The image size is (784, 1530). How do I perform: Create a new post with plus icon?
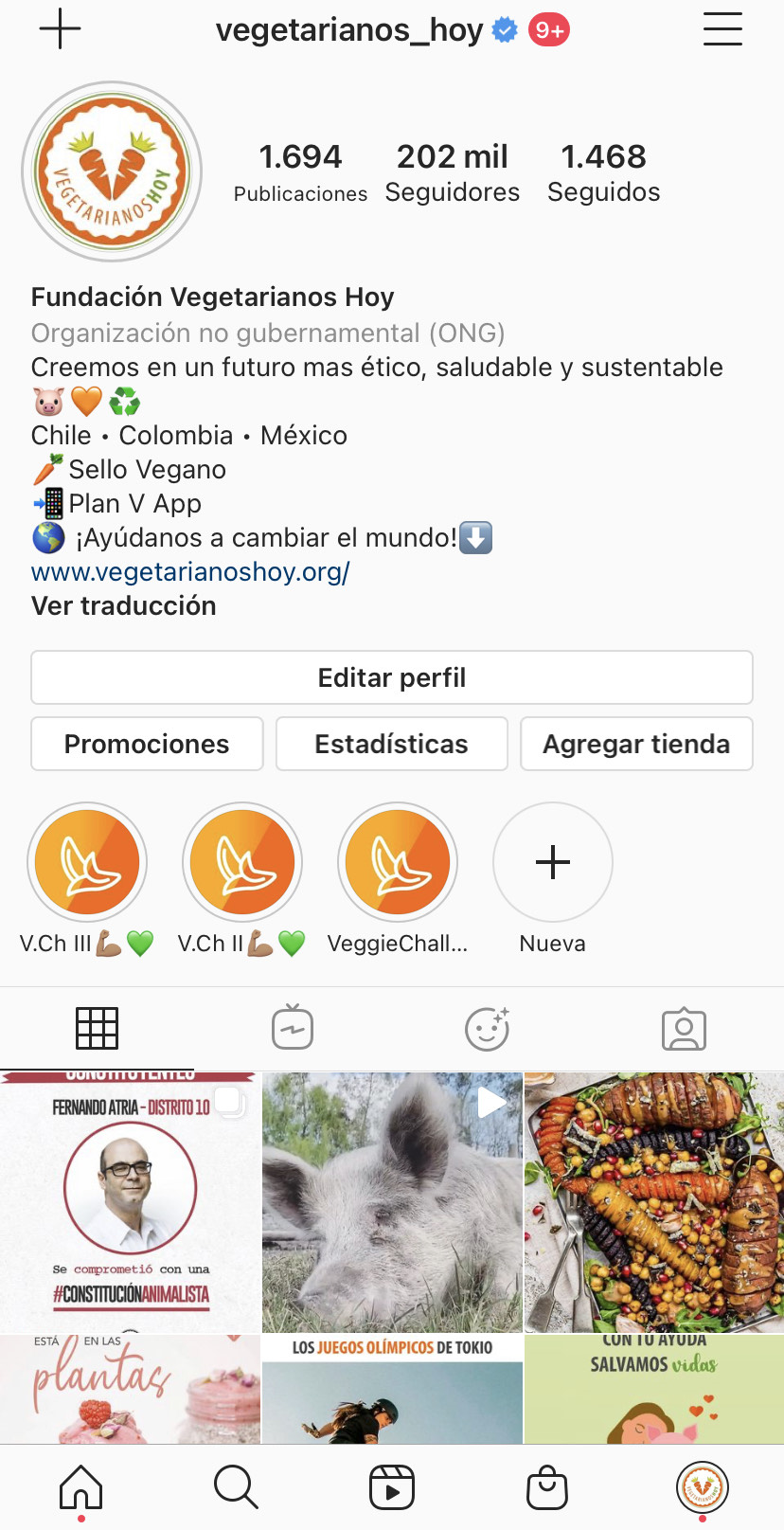[x=60, y=29]
